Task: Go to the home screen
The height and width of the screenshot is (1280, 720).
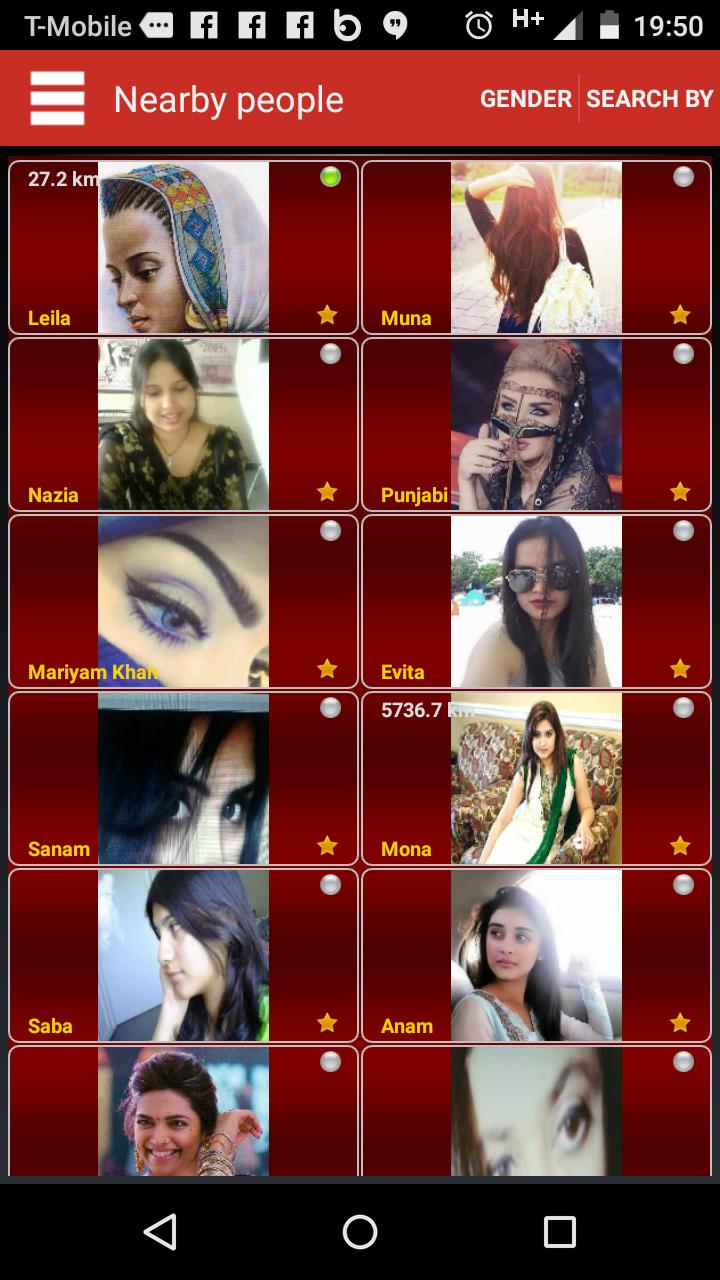Action: click(360, 1231)
